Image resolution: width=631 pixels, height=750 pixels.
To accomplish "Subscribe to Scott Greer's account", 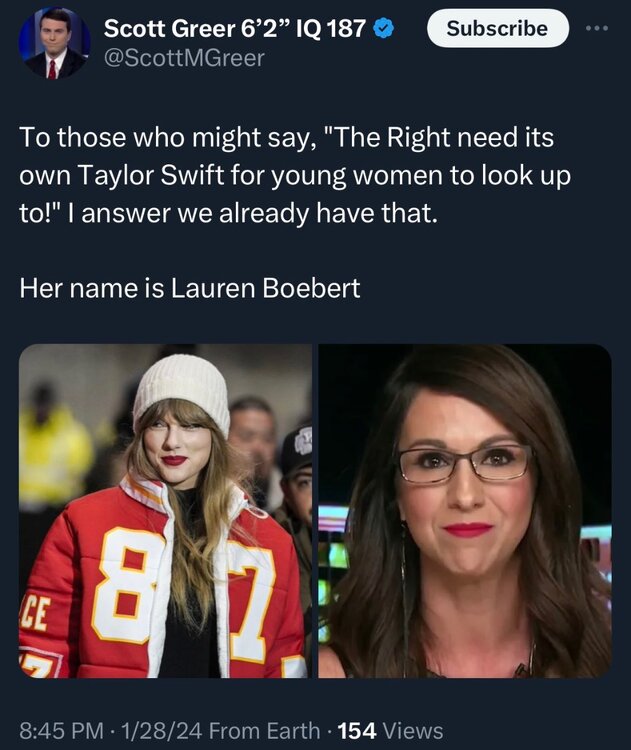I will (x=497, y=28).
